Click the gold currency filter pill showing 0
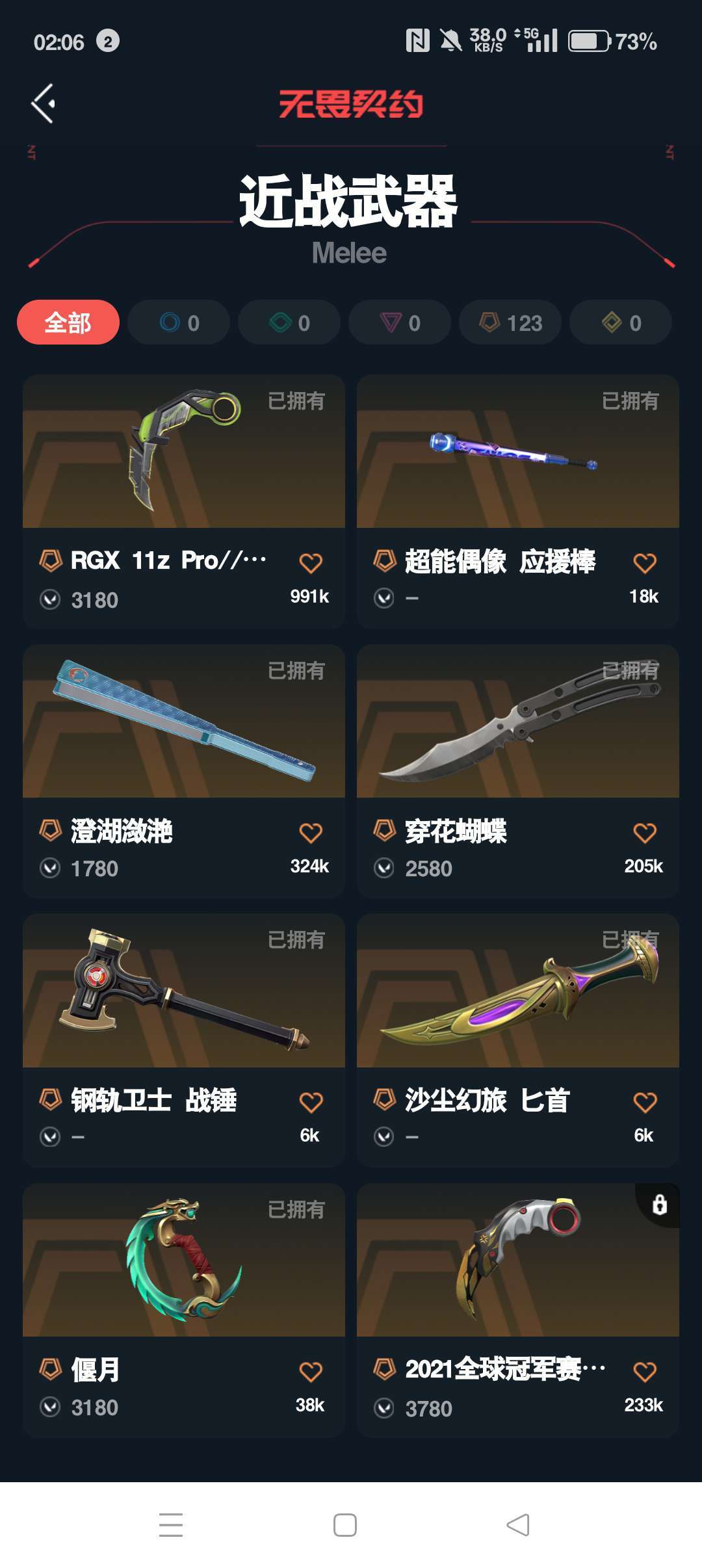702x1568 pixels. pos(619,322)
